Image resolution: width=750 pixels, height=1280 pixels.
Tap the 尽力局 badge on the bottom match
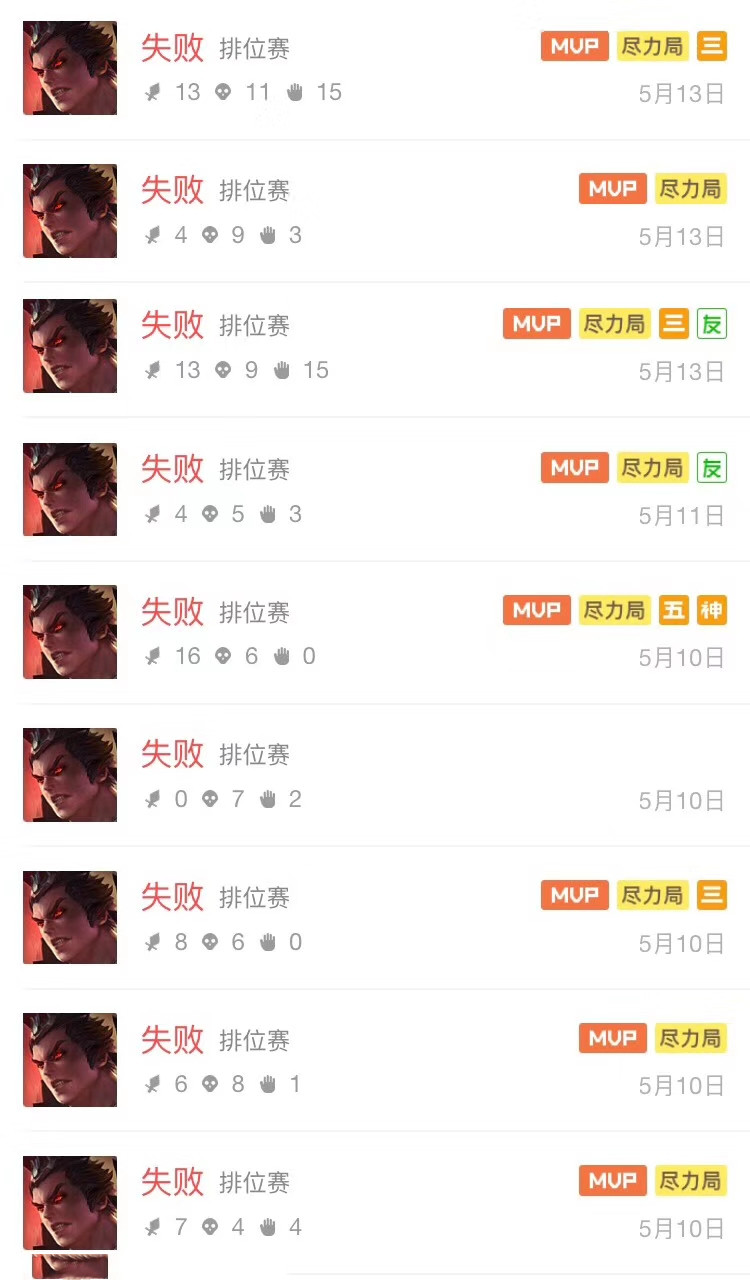(x=690, y=1180)
